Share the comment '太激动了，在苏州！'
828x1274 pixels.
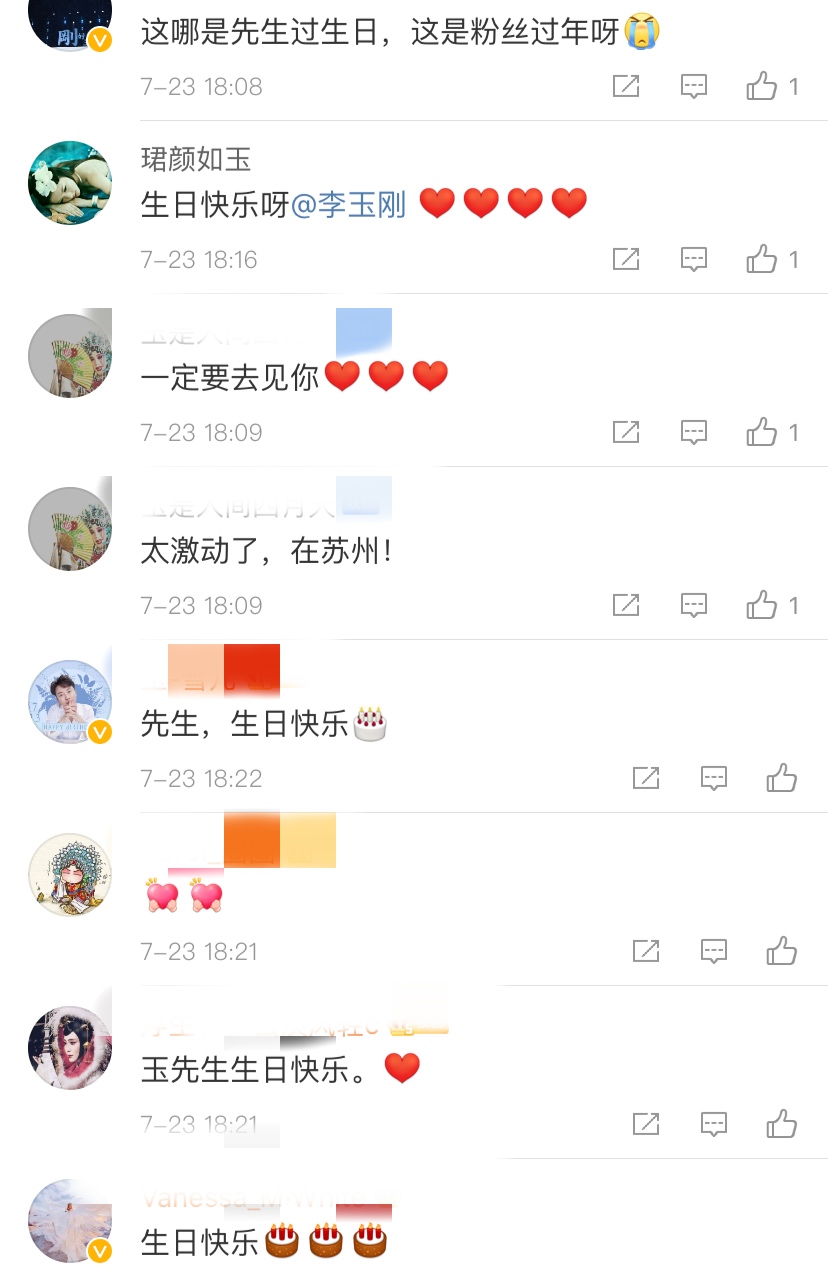(626, 606)
